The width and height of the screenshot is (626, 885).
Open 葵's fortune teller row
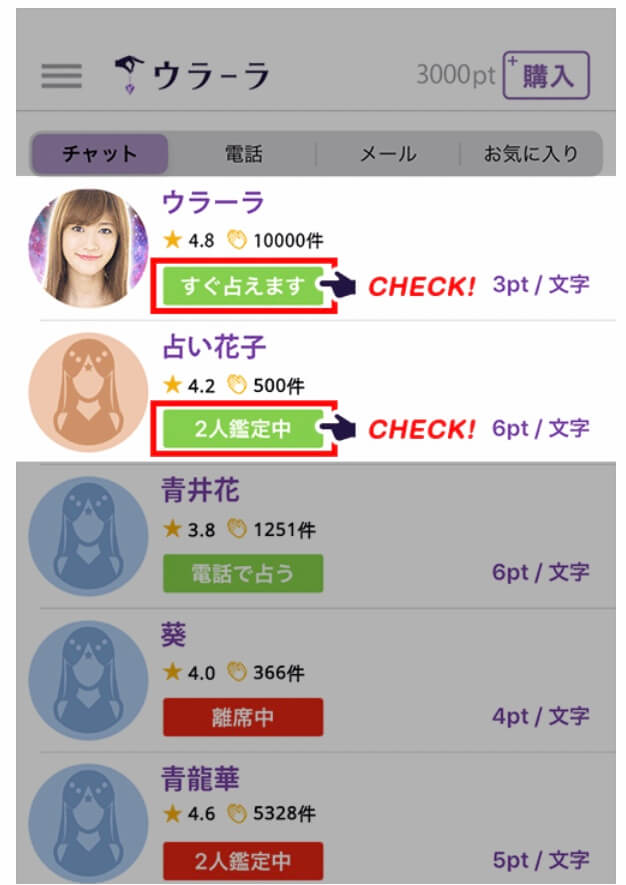pos(174,635)
